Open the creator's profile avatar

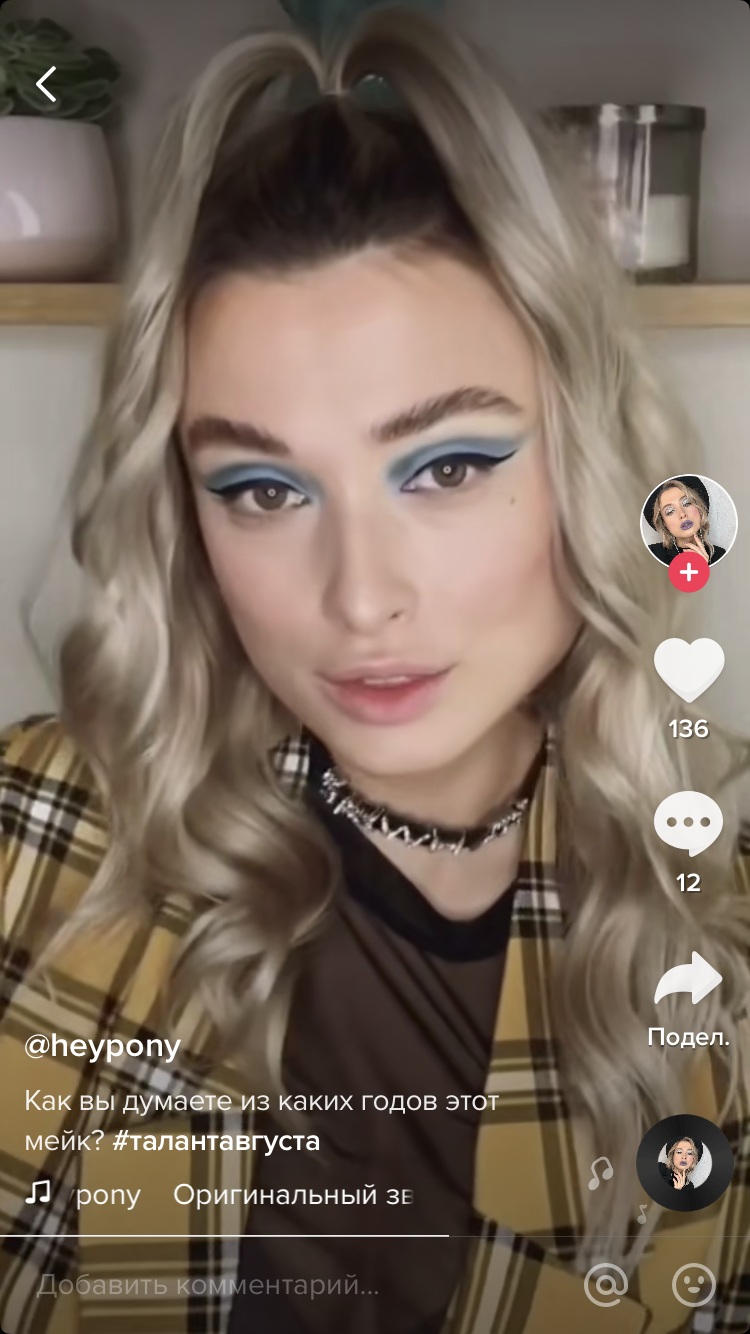tap(688, 520)
